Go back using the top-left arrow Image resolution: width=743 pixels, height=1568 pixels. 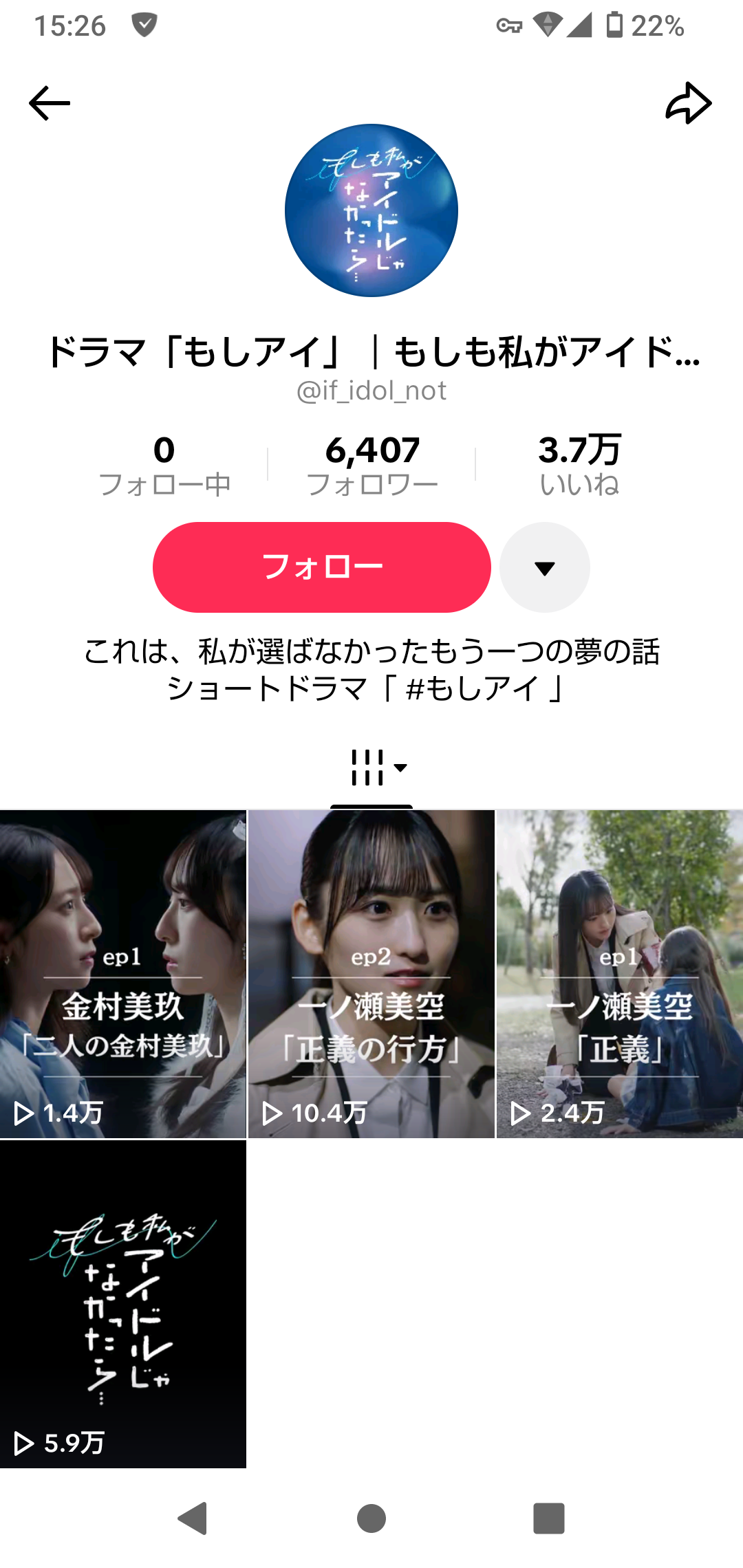tap(50, 103)
